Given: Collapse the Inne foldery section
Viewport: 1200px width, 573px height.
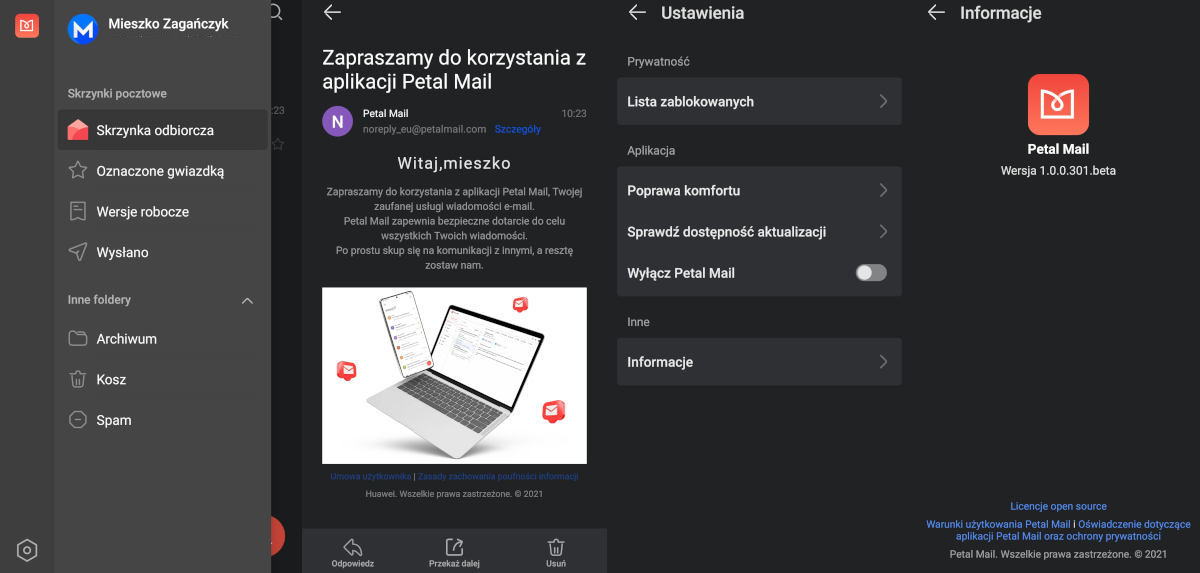Looking at the screenshot, I should point(247,300).
